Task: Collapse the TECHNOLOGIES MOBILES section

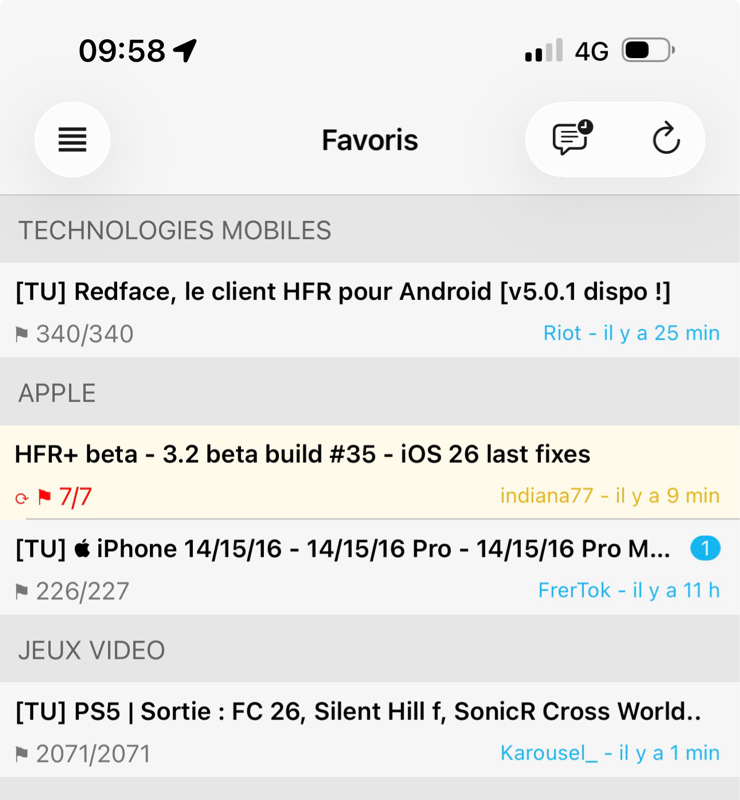Action: click(370, 230)
